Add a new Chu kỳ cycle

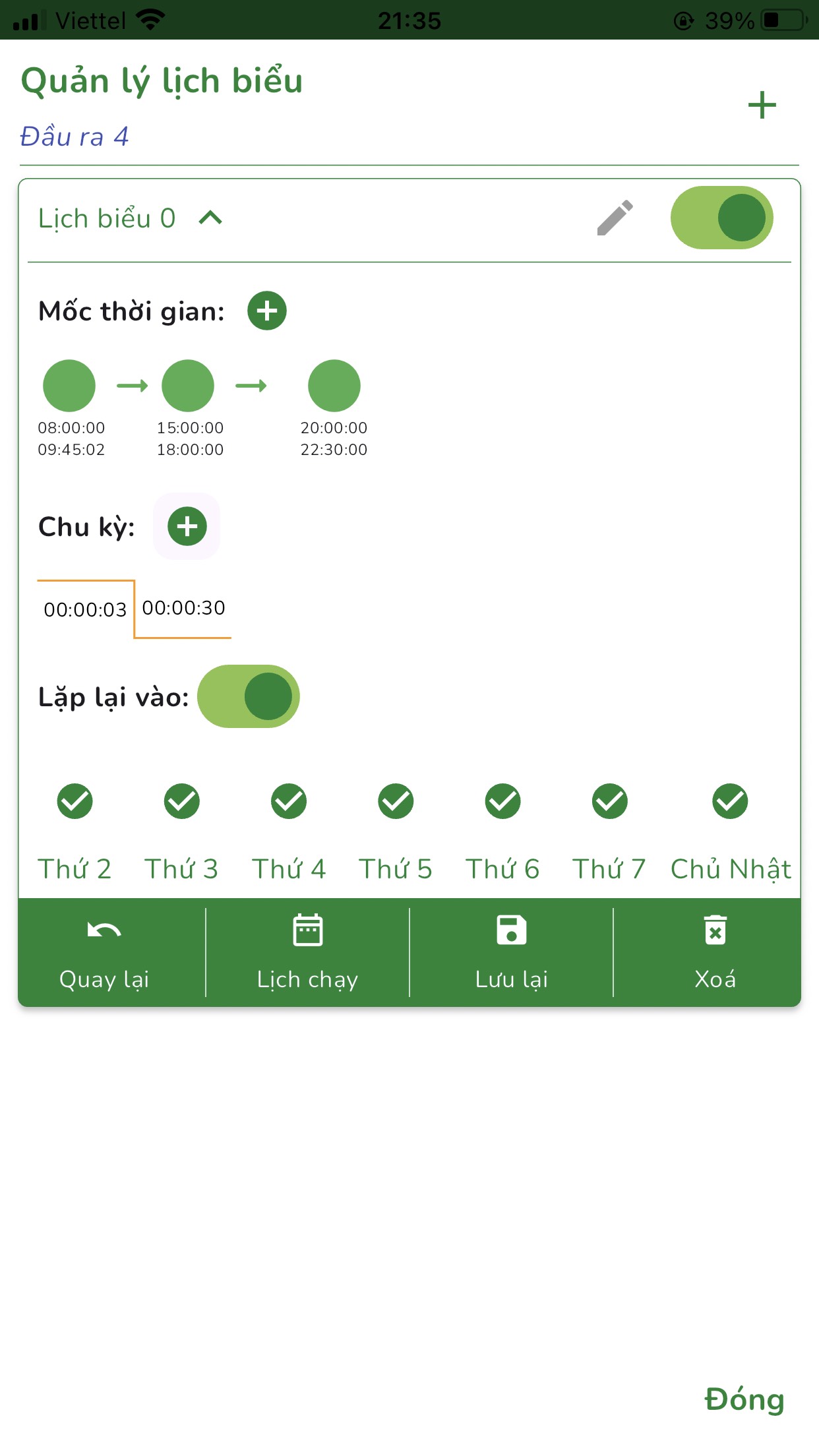pos(187,526)
